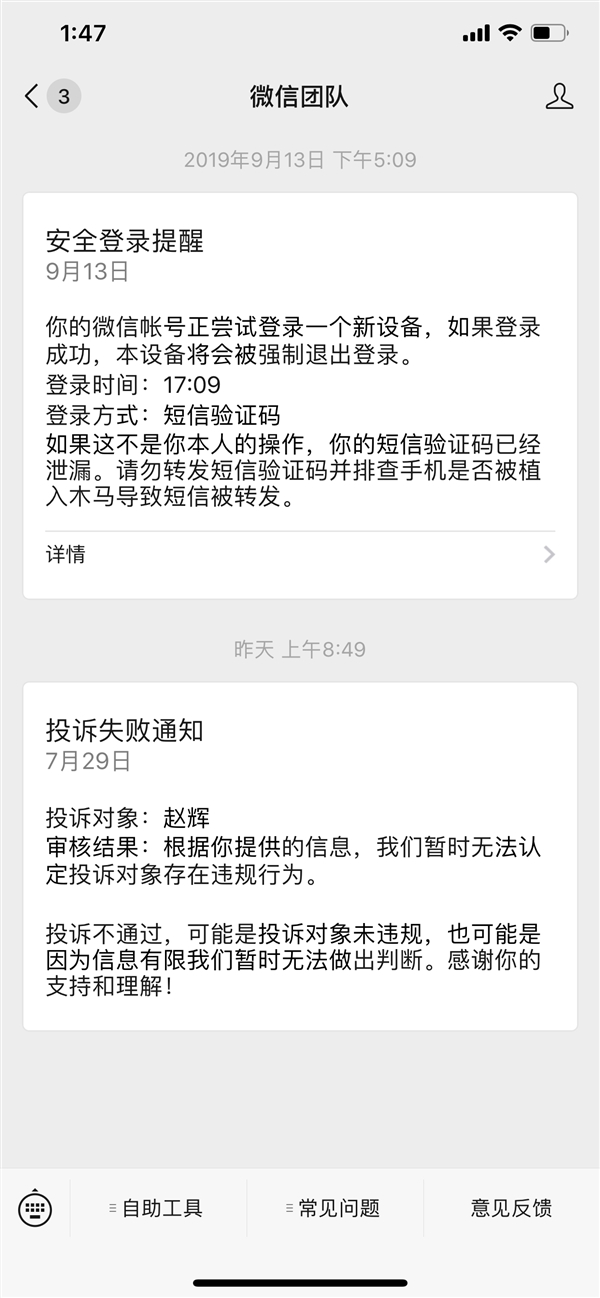Switch to keyboard input mode
Viewport: 600px width, 1298px height.
(x=35, y=1208)
